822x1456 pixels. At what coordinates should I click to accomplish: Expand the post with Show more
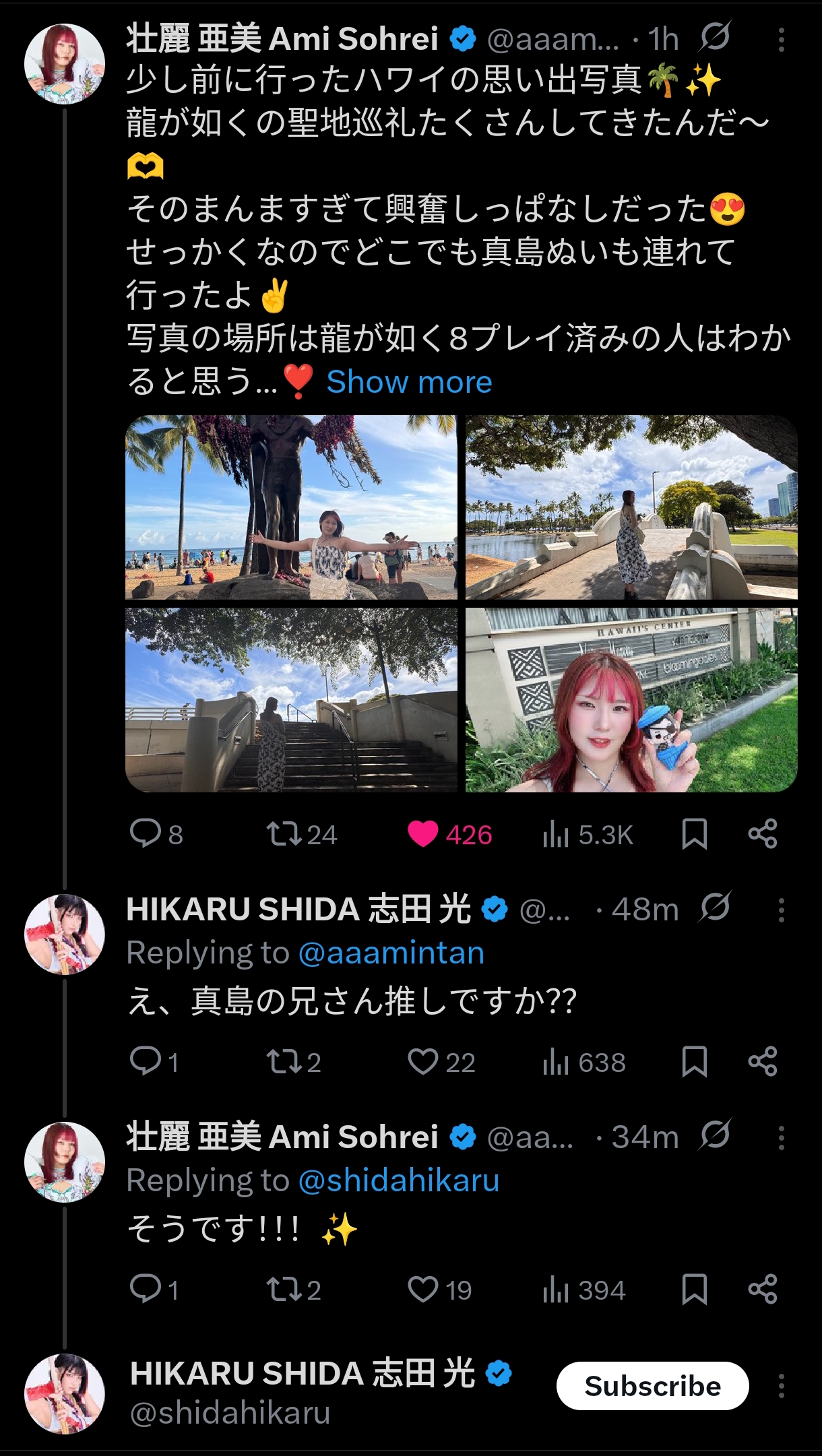click(x=409, y=382)
